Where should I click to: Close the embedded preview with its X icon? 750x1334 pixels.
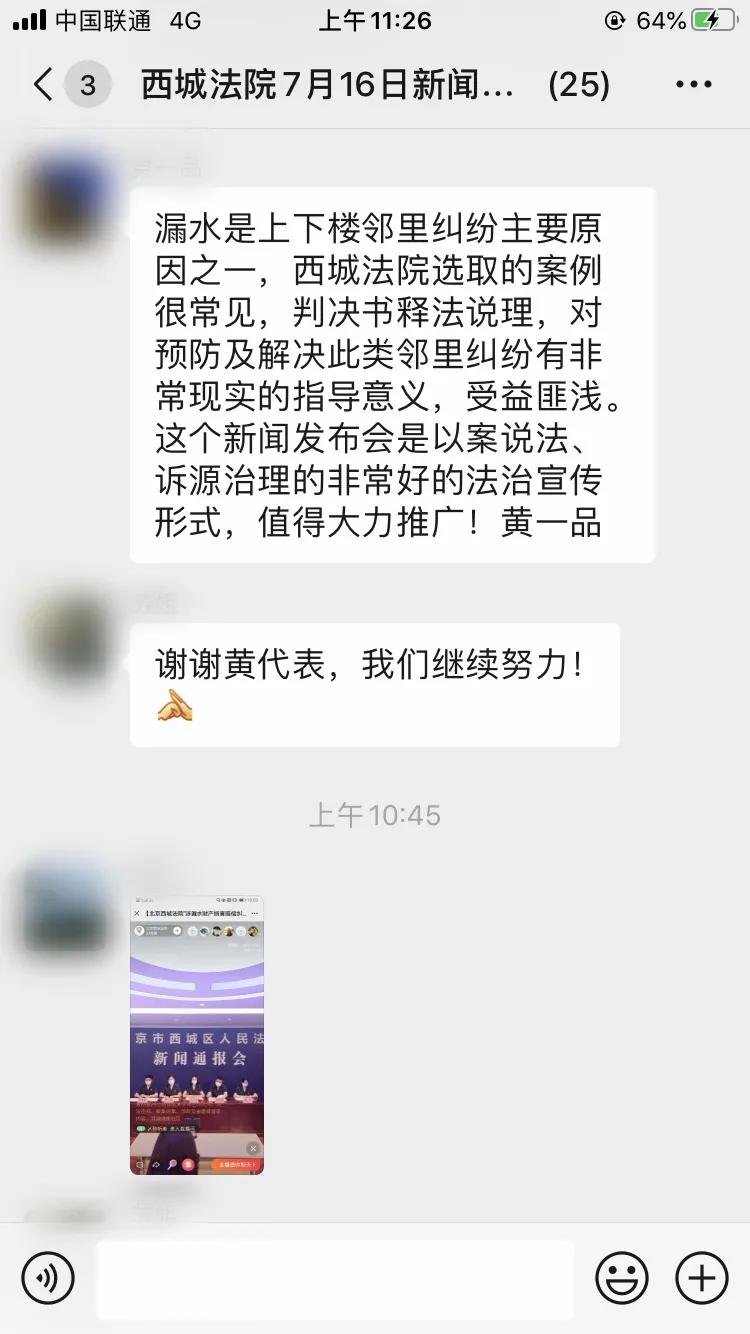[x=137, y=912]
